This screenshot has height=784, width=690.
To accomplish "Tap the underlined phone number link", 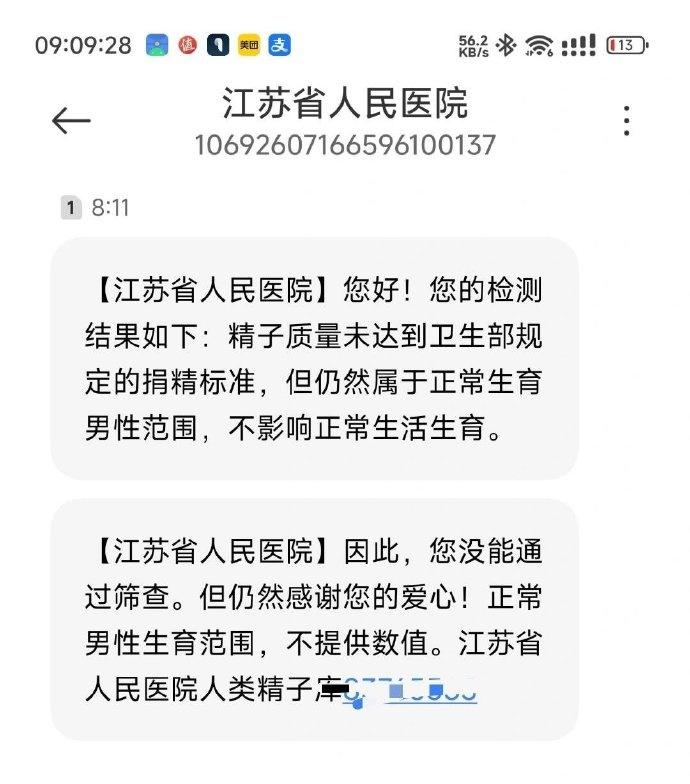I will point(411,690).
